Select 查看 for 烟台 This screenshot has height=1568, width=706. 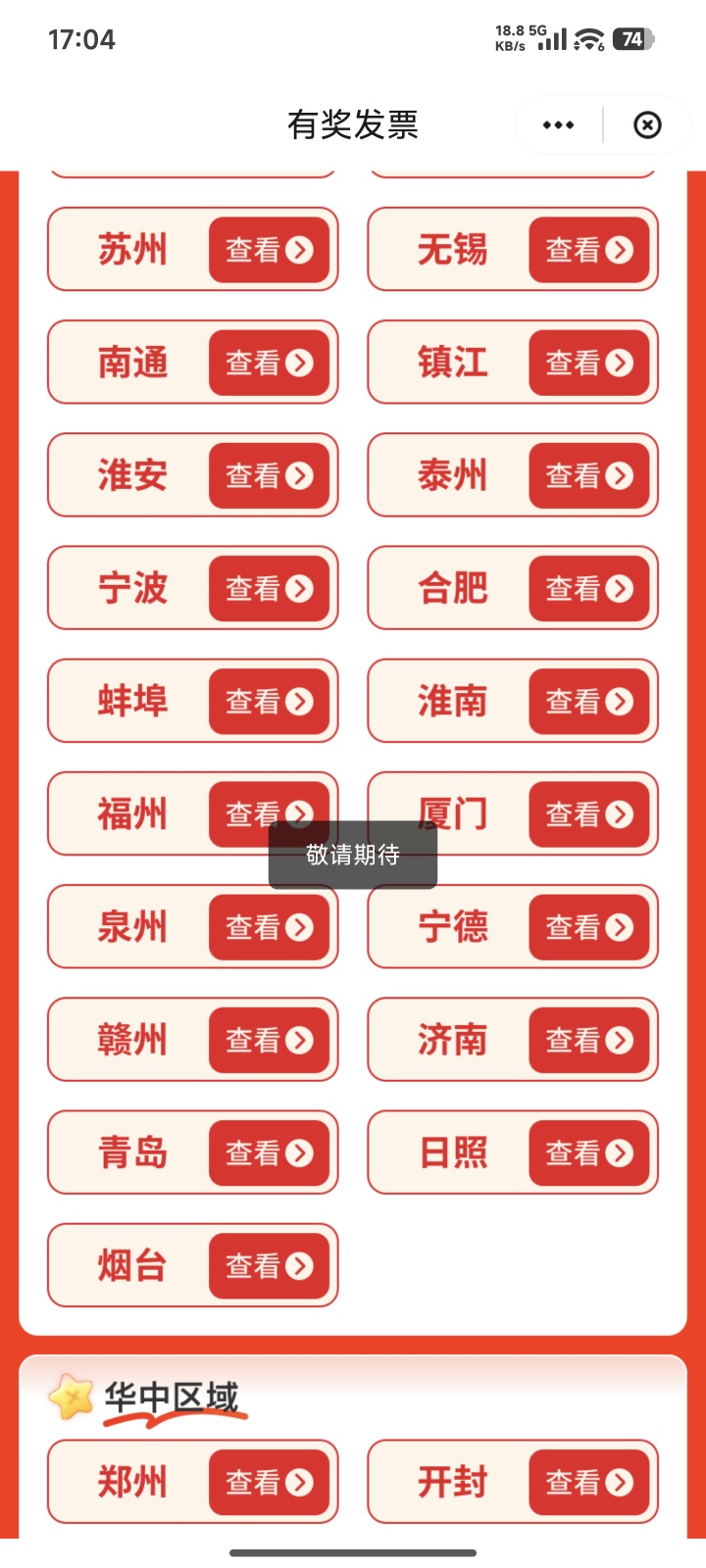coord(269,1266)
